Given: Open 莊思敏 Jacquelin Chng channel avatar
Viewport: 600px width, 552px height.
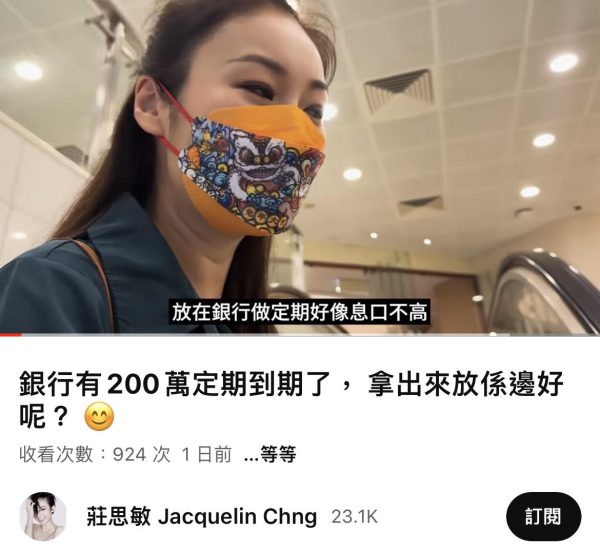Looking at the screenshot, I should (x=43, y=516).
